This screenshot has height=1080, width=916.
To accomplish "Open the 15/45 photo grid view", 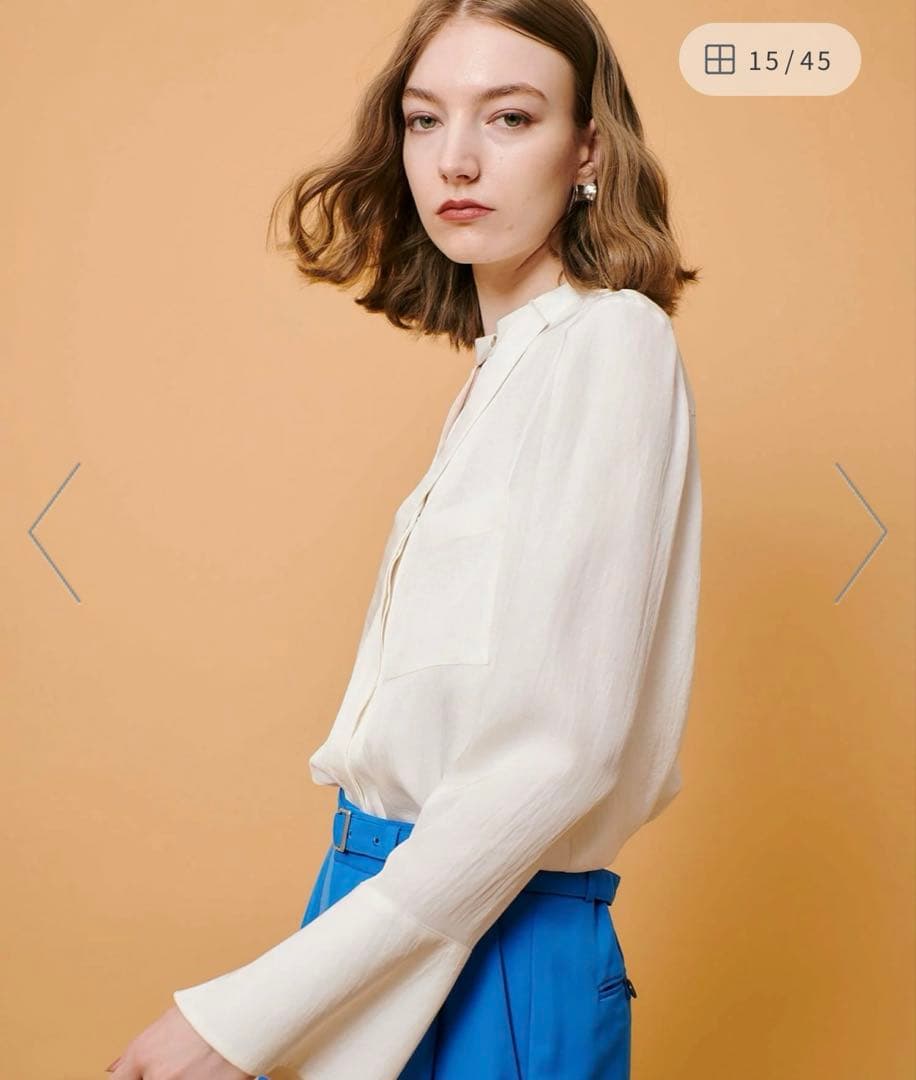I will point(769,60).
